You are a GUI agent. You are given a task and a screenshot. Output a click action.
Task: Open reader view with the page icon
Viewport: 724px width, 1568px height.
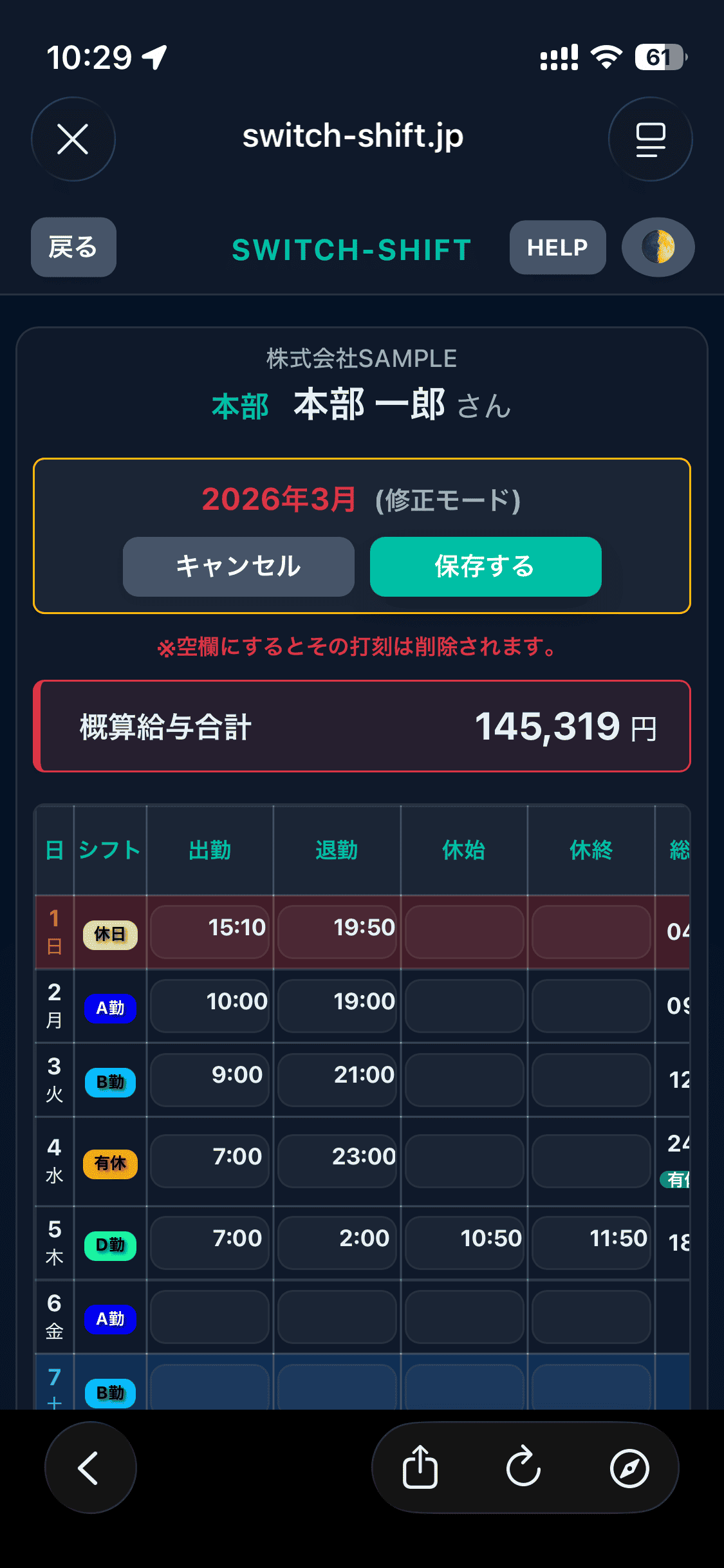click(650, 139)
